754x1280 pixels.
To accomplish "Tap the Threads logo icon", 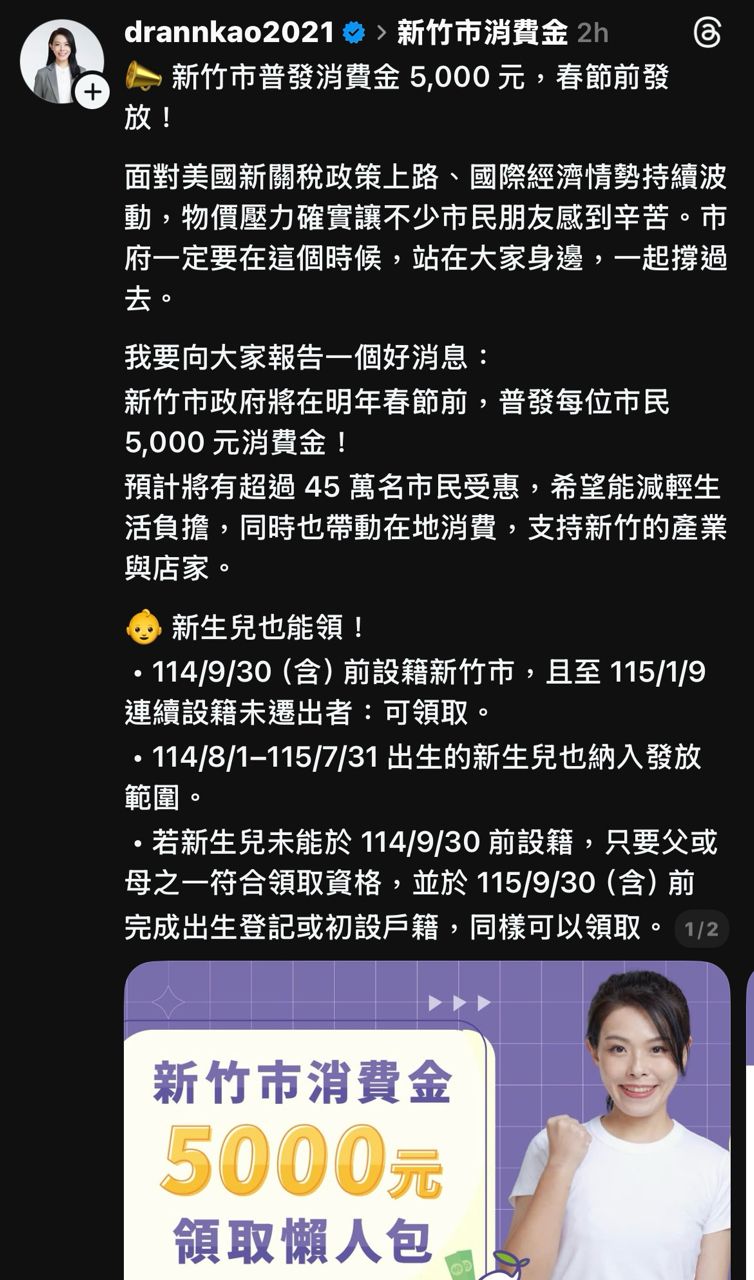I will click(707, 33).
